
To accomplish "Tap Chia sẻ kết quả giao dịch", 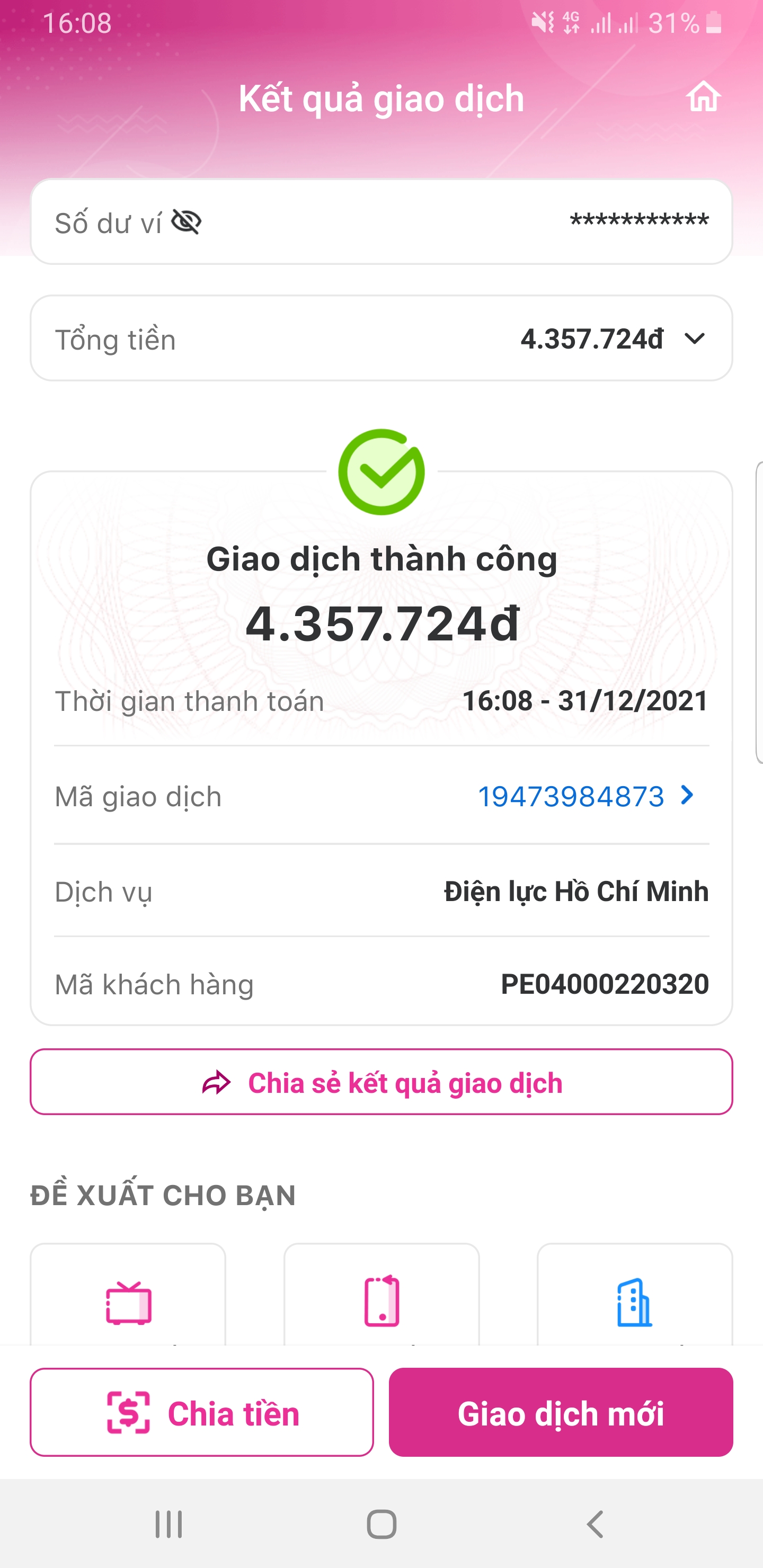I will click(x=381, y=1082).
